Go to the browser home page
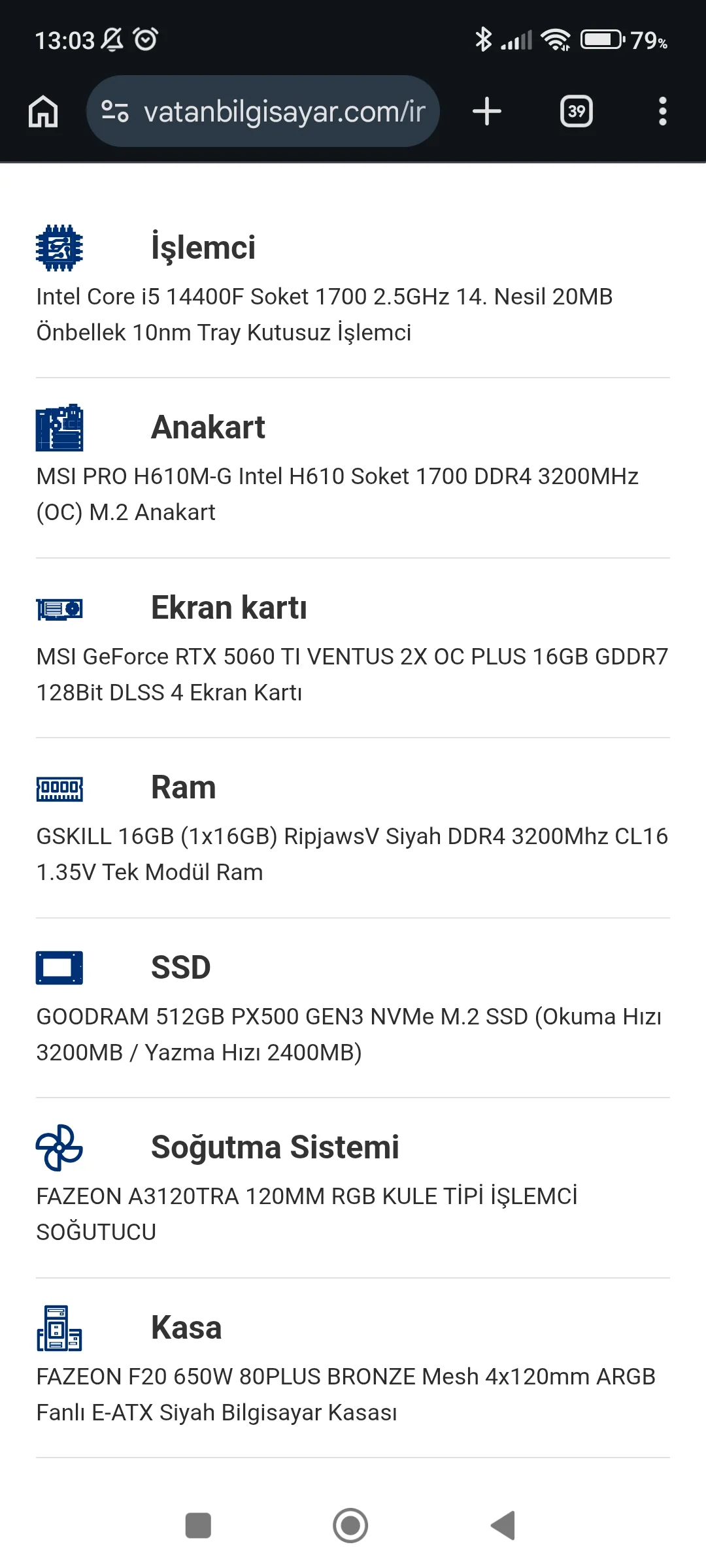Image resolution: width=706 pixels, height=1568 pixels. tap(43, 111)
